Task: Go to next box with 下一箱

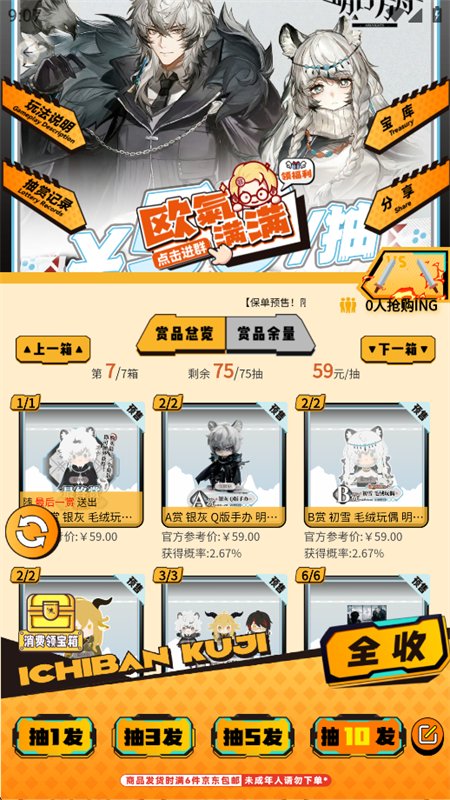Action: click(x=398, y=350)
